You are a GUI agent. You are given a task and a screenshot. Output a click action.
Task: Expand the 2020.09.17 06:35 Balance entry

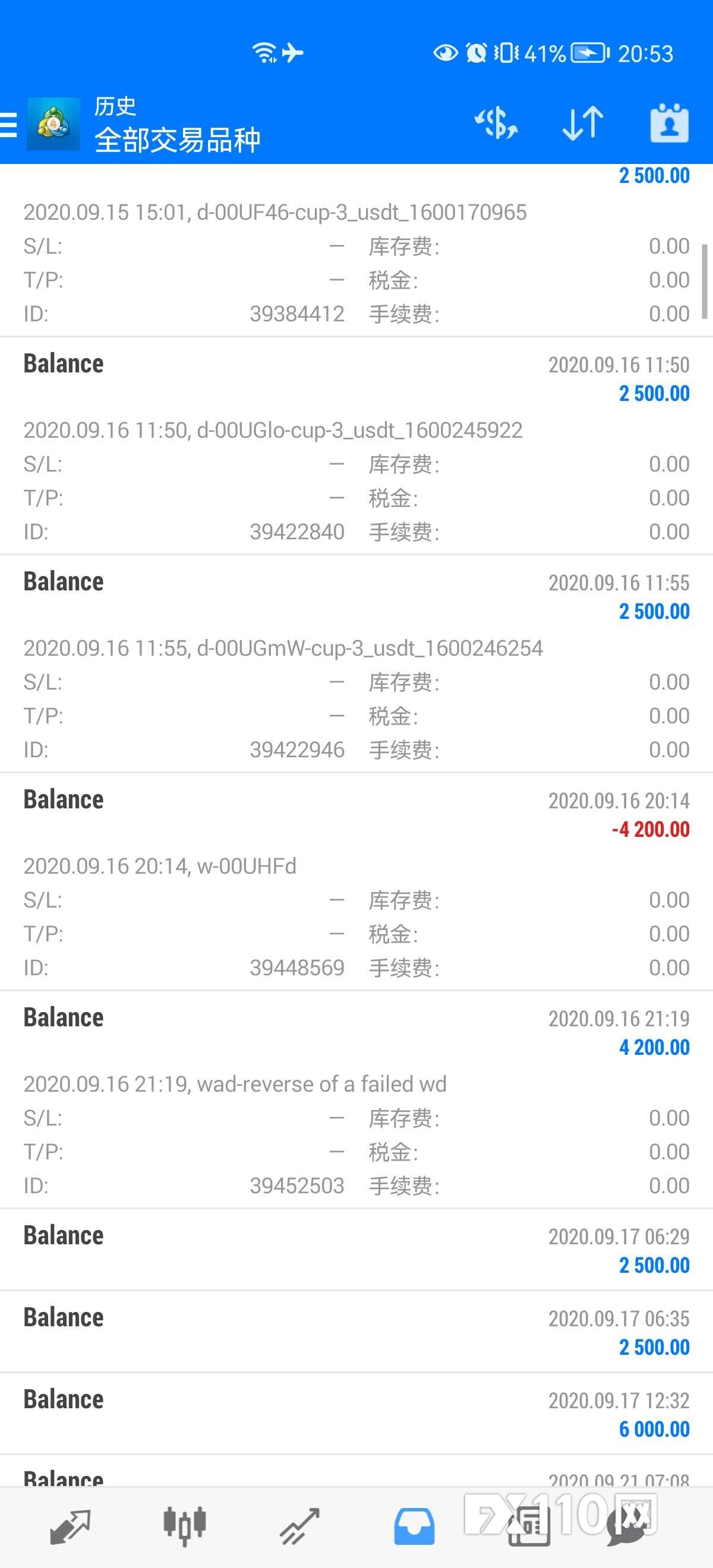click(356, 1332)
